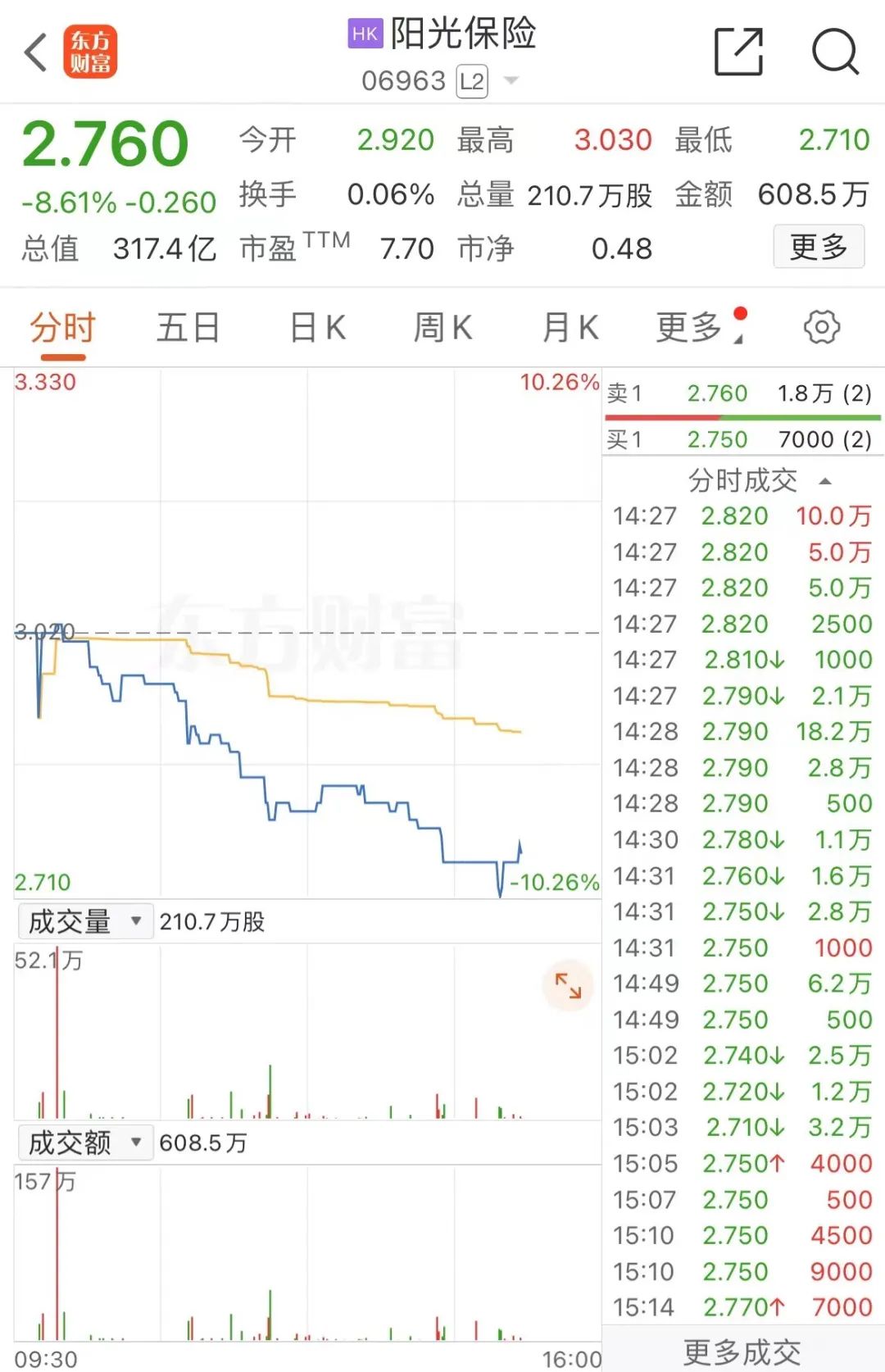The image size is (885, 1372).
Task: Go back using the top-left arrow
Action: pyautogui.click(x=36, y=52)
